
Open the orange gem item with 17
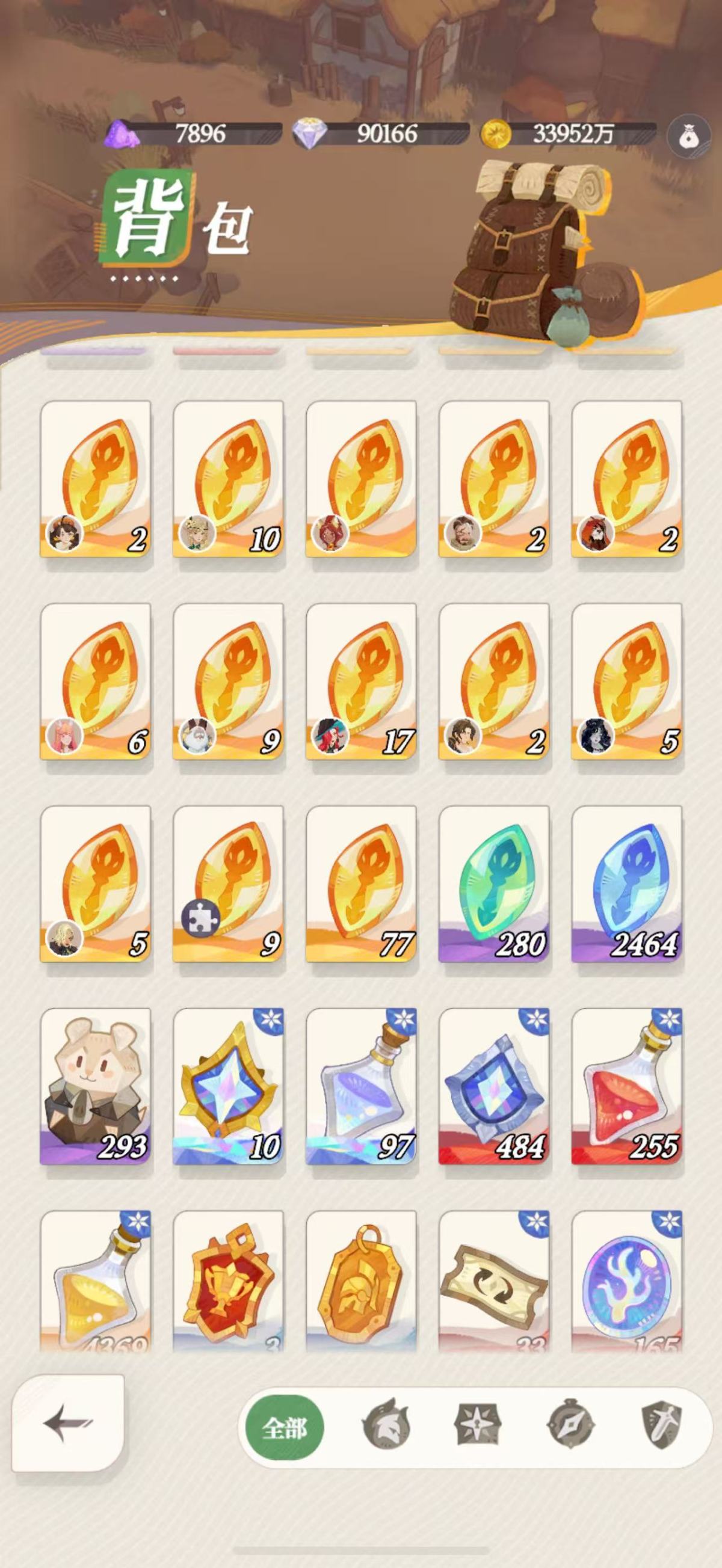pos(361,681)
